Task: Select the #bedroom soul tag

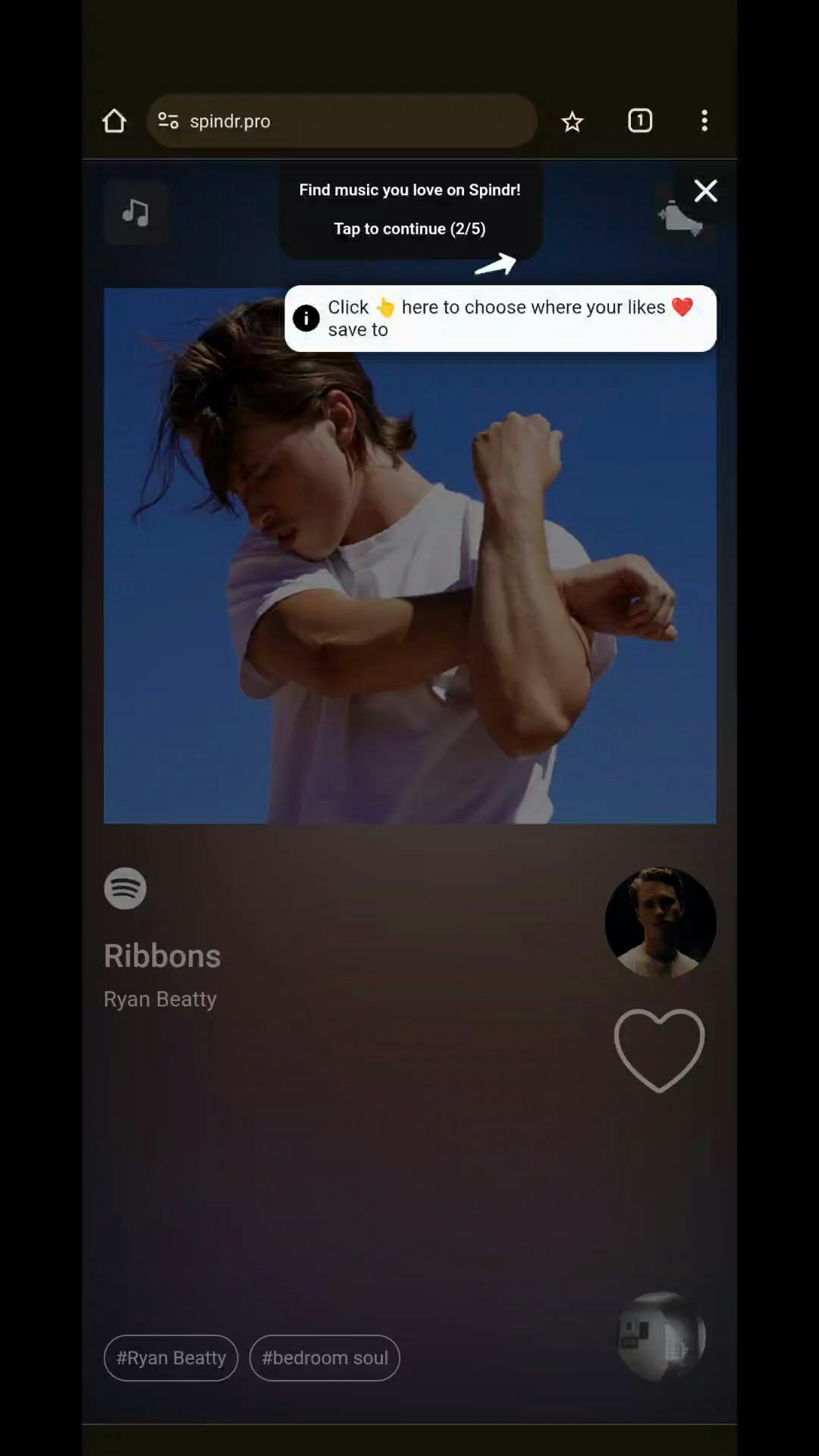Action: [x=325, y=1357]
